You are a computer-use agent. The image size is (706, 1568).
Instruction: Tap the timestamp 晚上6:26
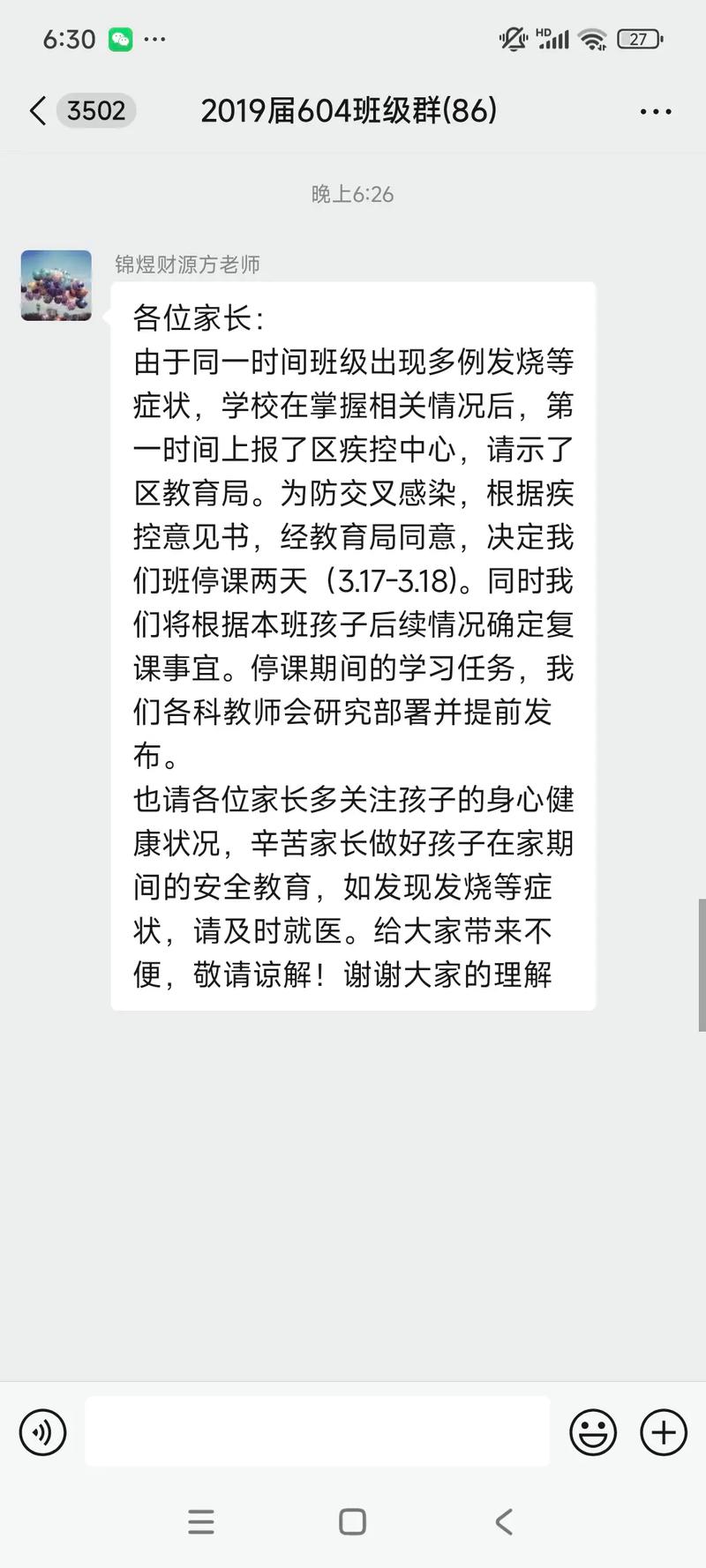[353, 194]
